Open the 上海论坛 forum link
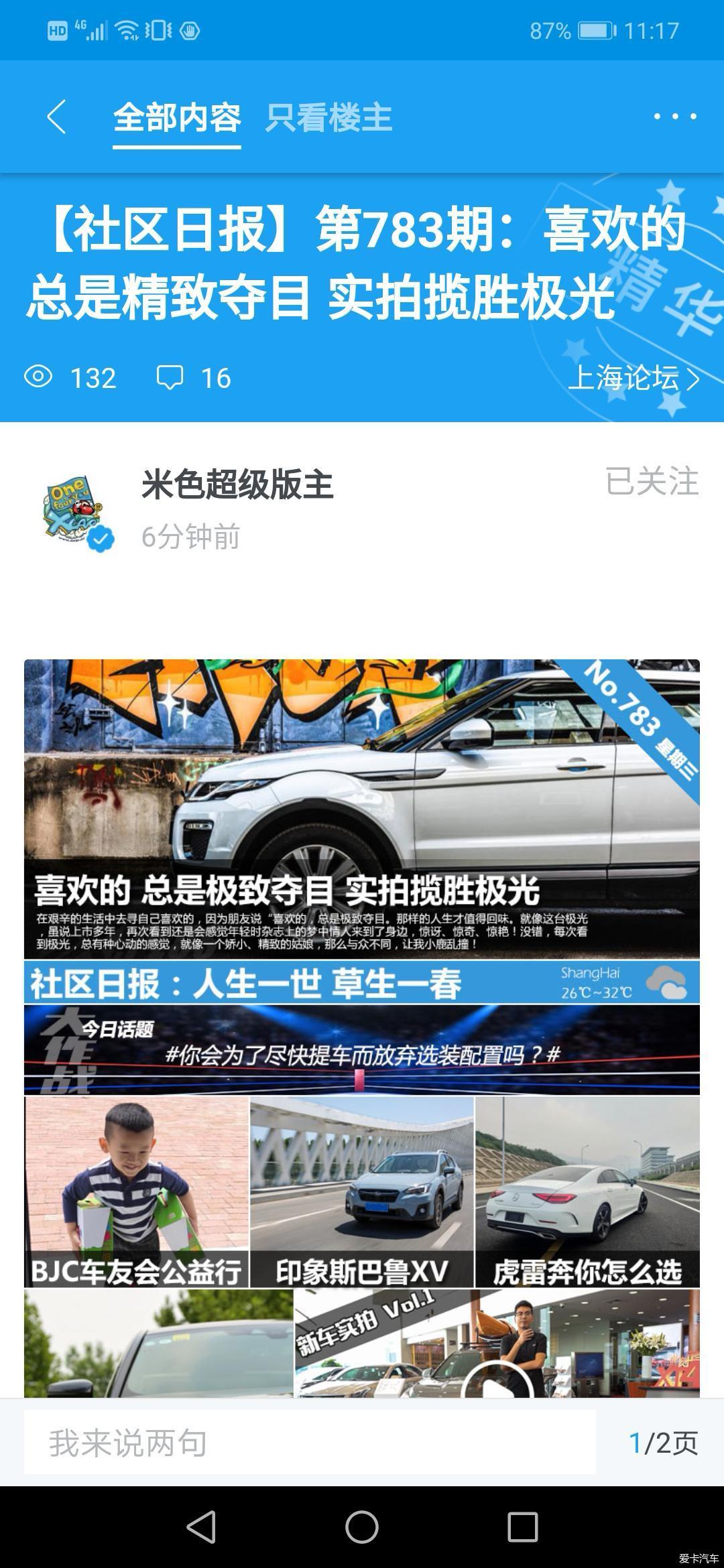Image resolution: width=724 pixels, height=1568 pixels. coord(633,379)
